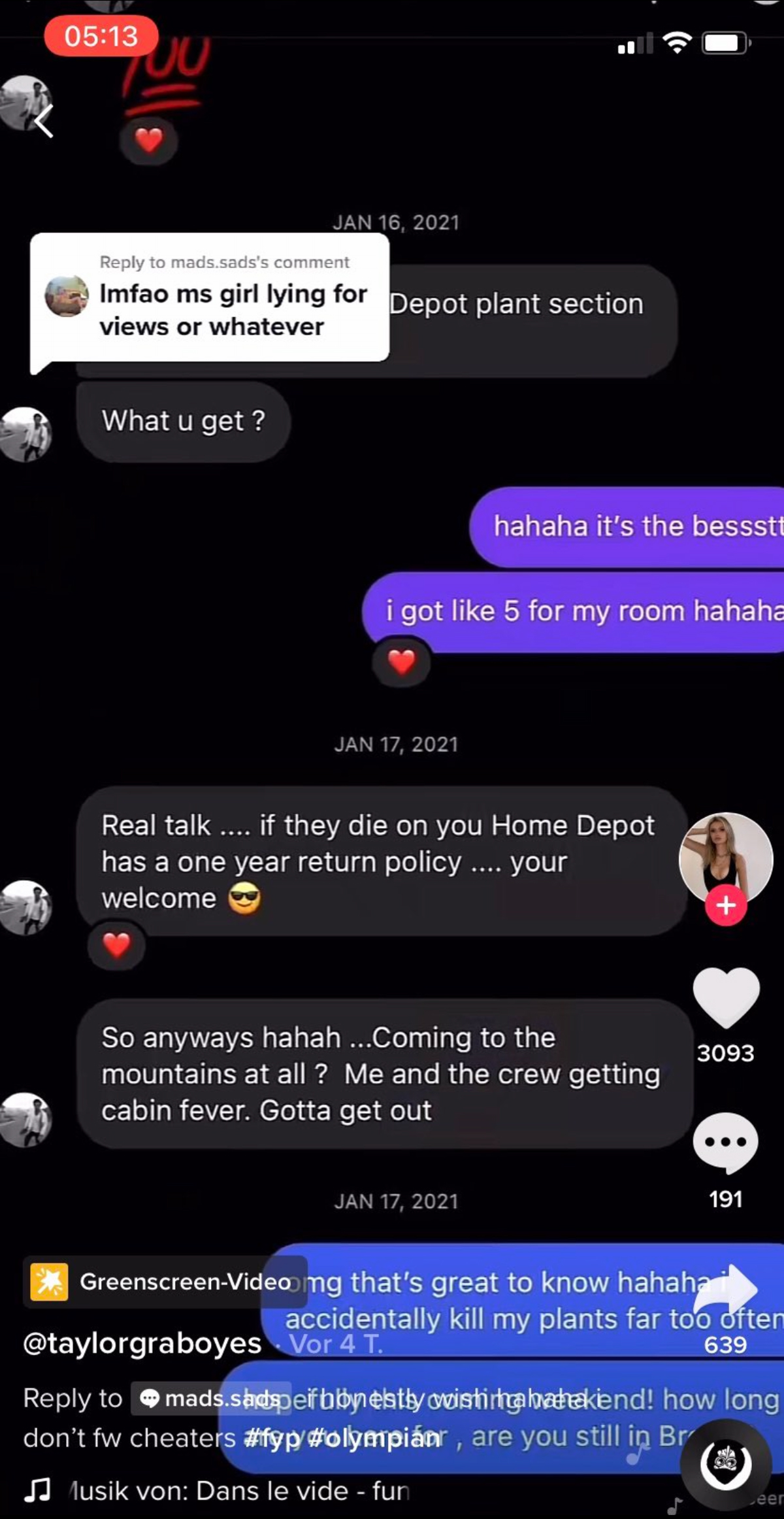Open the spinning sound disc
The height and width of the screenshot is (1519, 784).
pyautogui.click(x=725, y=1464)
